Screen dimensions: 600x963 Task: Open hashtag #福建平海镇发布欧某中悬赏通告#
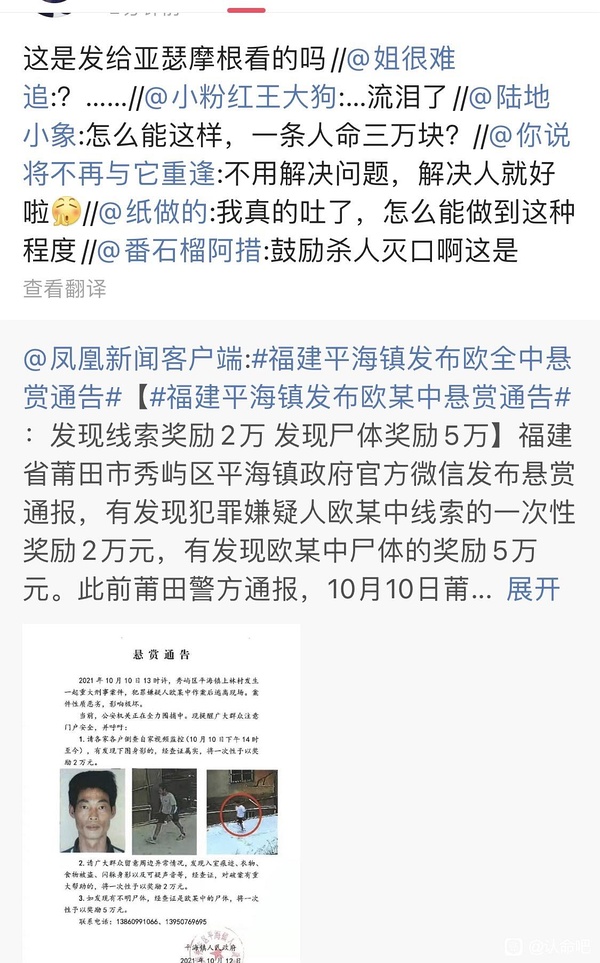point(360,398)
